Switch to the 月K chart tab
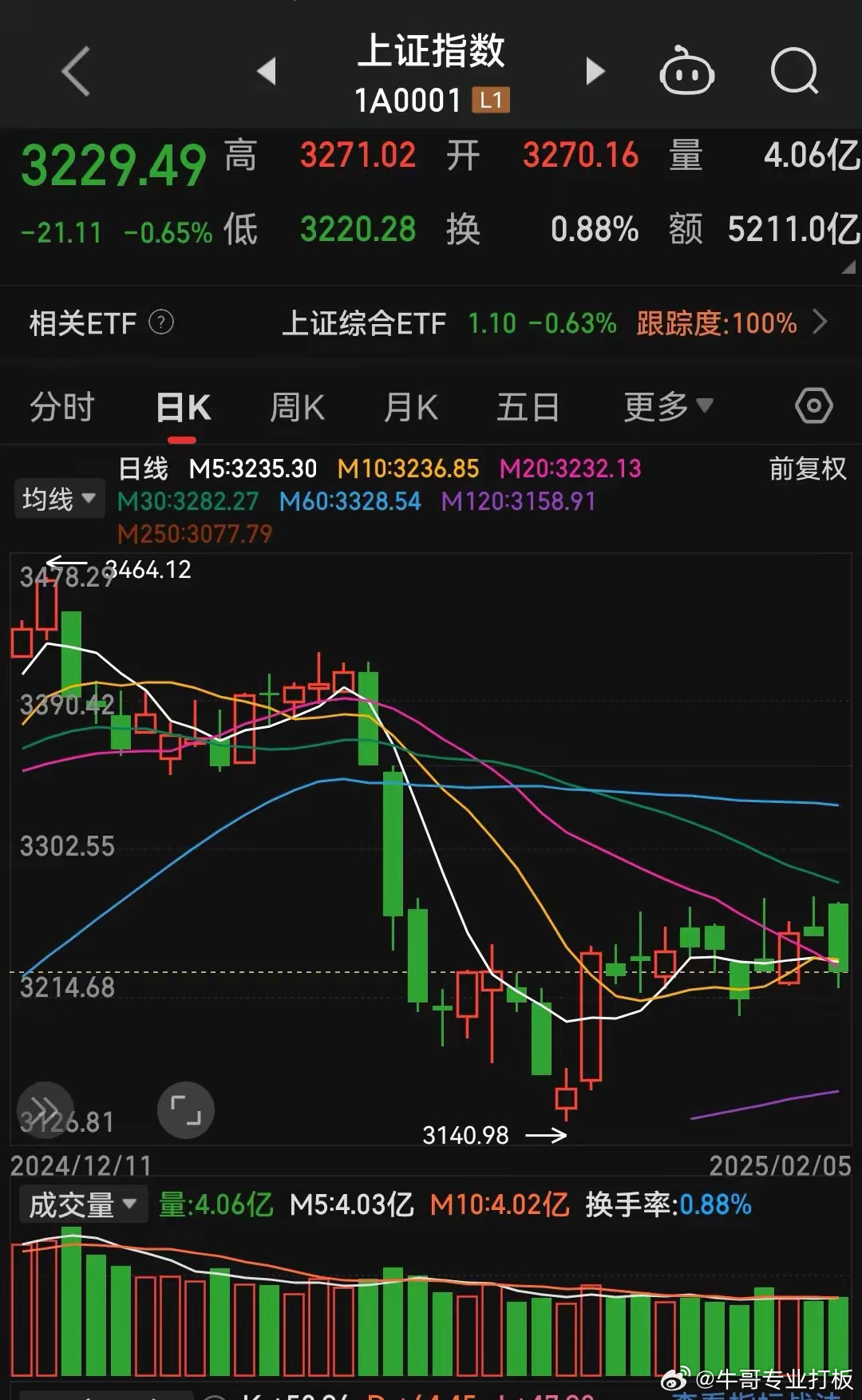Image resolution: width=862 pixels, height=1400 pixels. (x=411, y=408)
